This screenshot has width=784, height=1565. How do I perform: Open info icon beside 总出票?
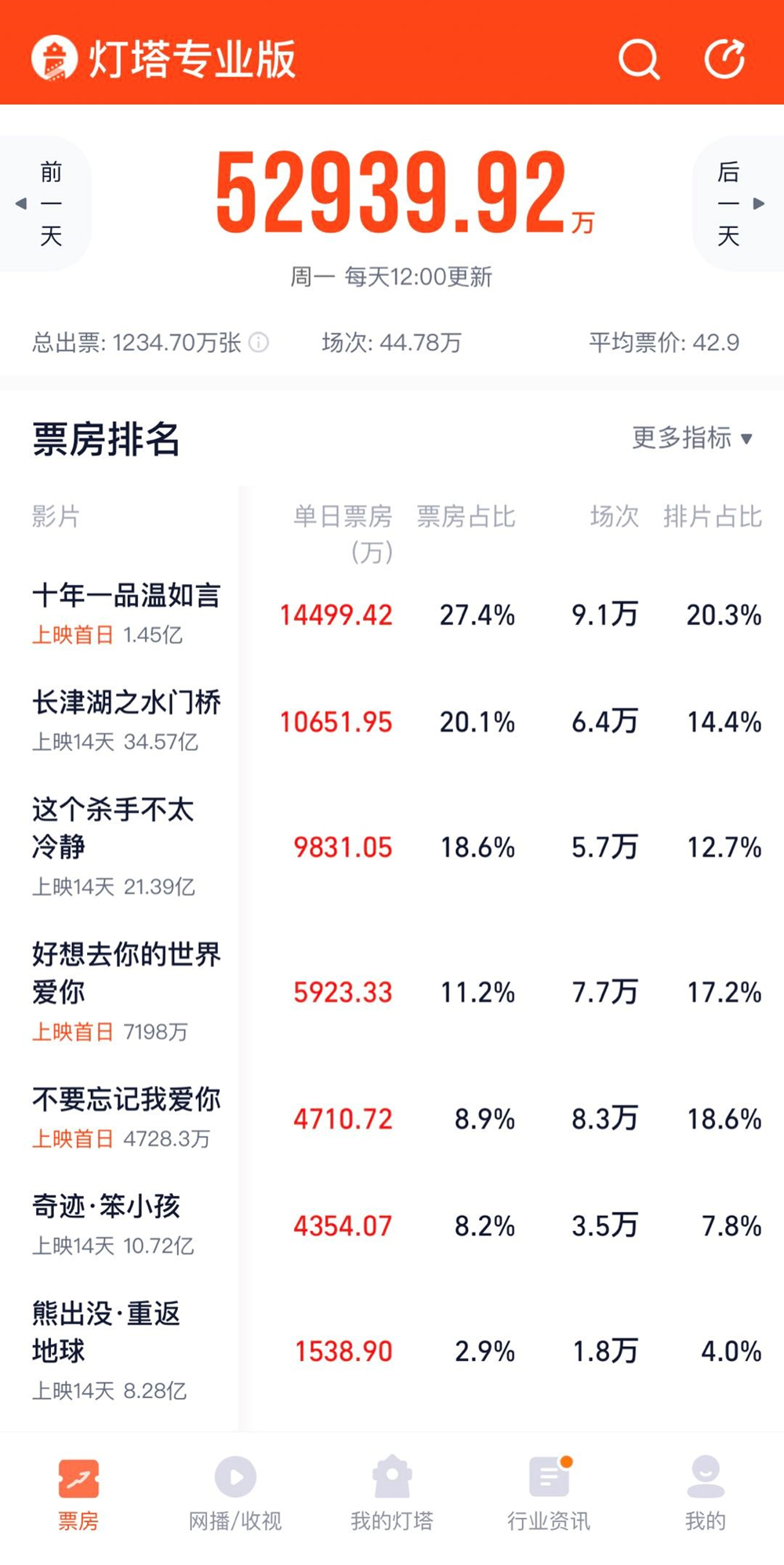(x=259, y=343)
